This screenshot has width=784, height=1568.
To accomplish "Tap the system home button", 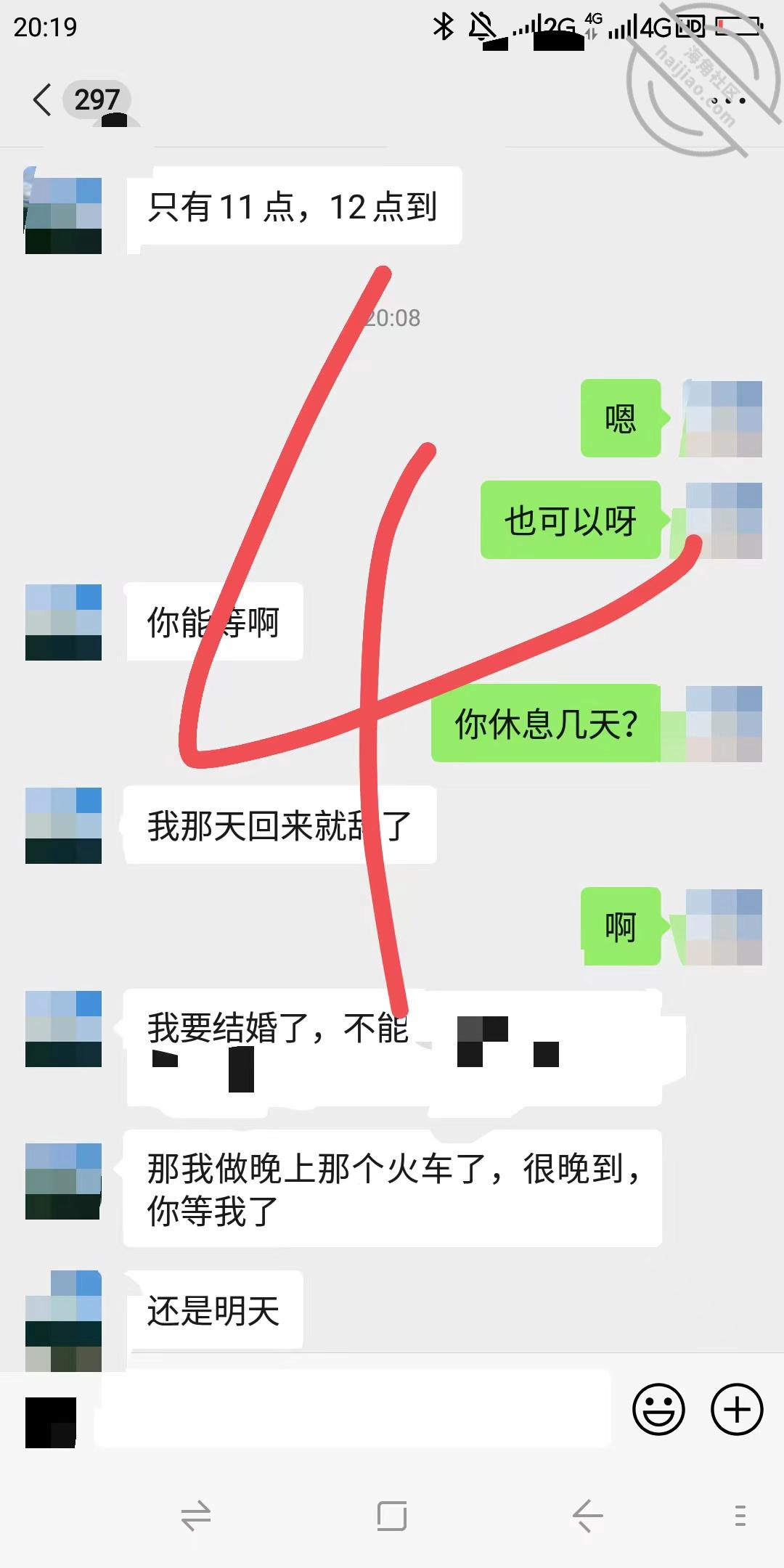I will point(392,1516).
